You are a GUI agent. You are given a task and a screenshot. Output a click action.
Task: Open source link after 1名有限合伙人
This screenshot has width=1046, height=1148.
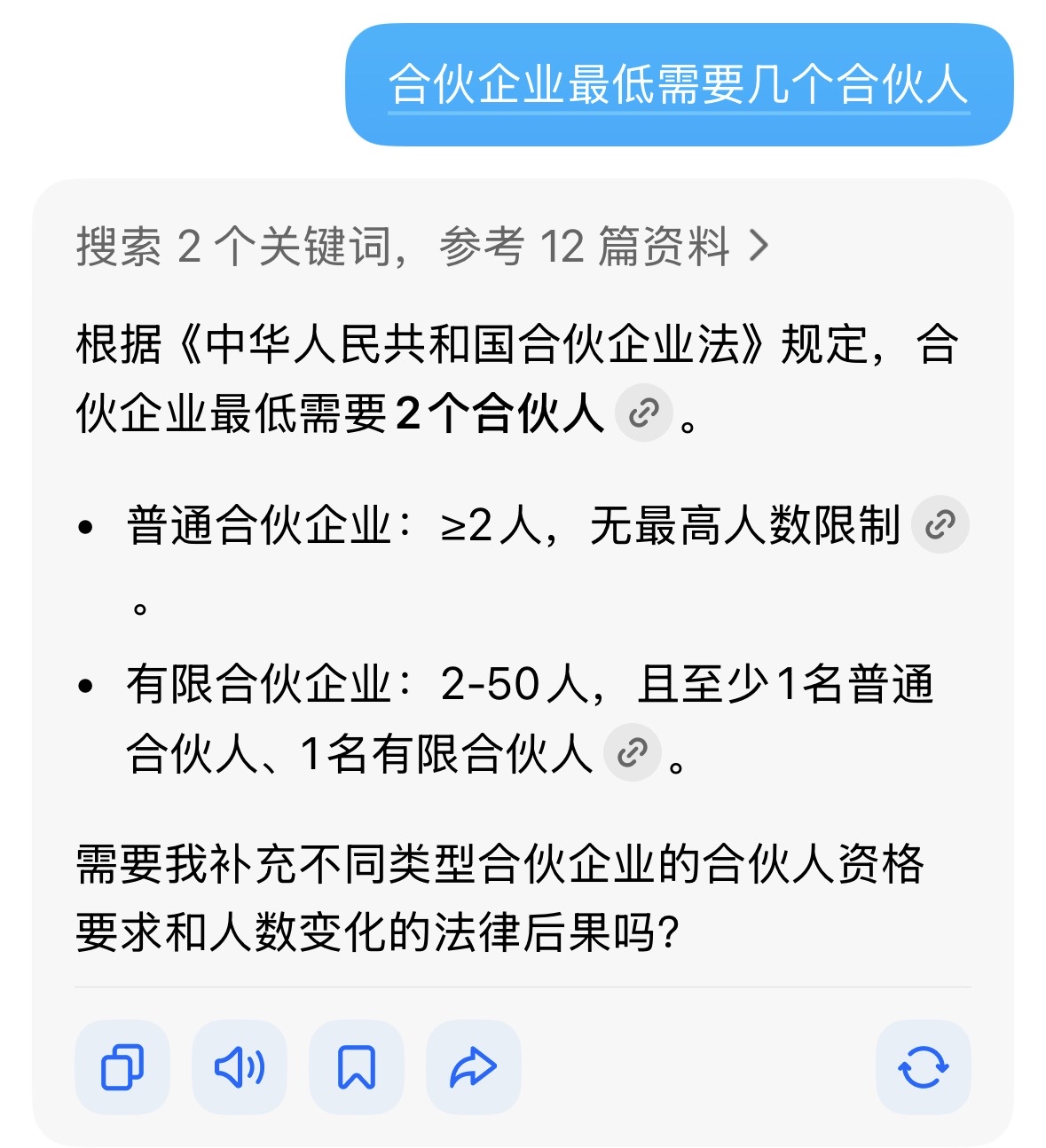633,753
